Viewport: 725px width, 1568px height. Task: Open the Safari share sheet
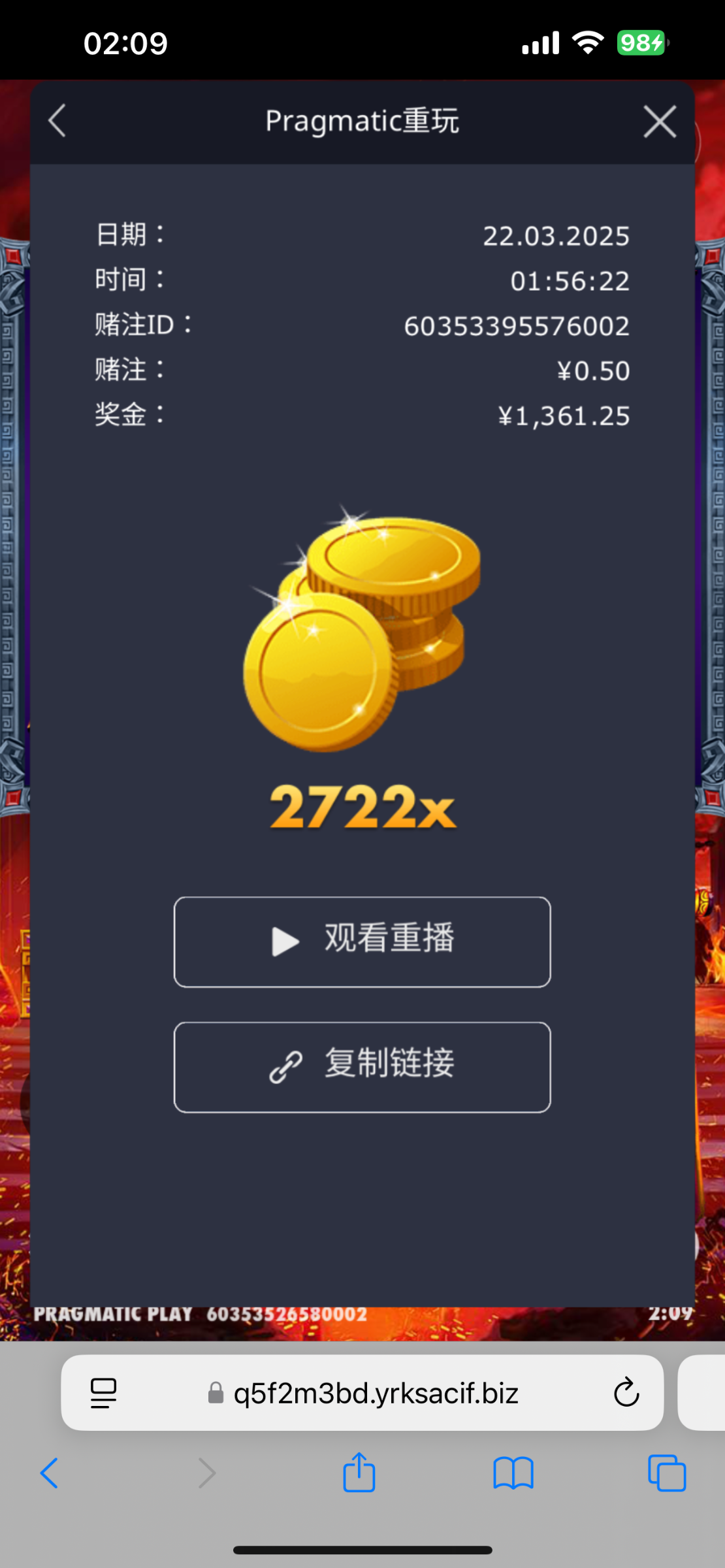[359, 1471]
